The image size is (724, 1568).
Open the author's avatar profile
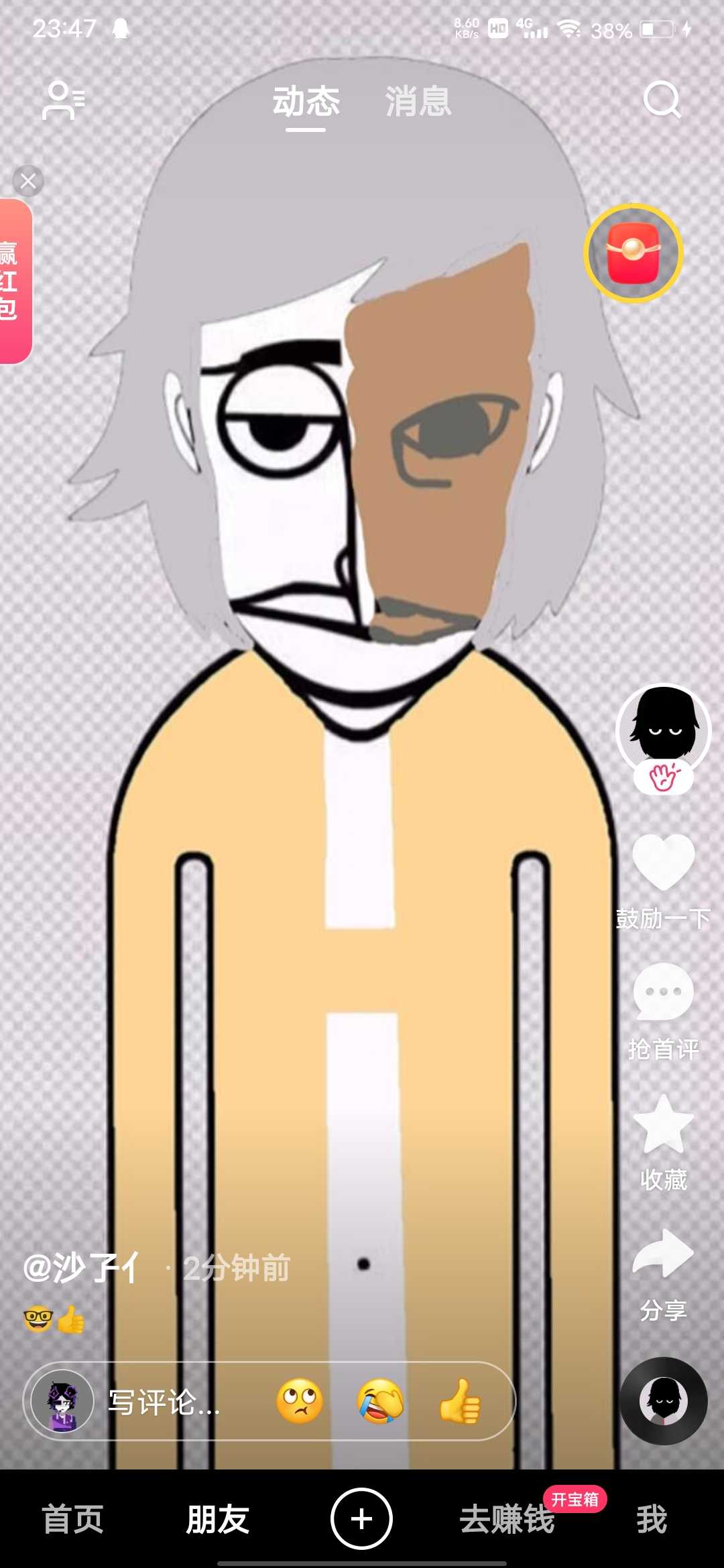(663, 730)
